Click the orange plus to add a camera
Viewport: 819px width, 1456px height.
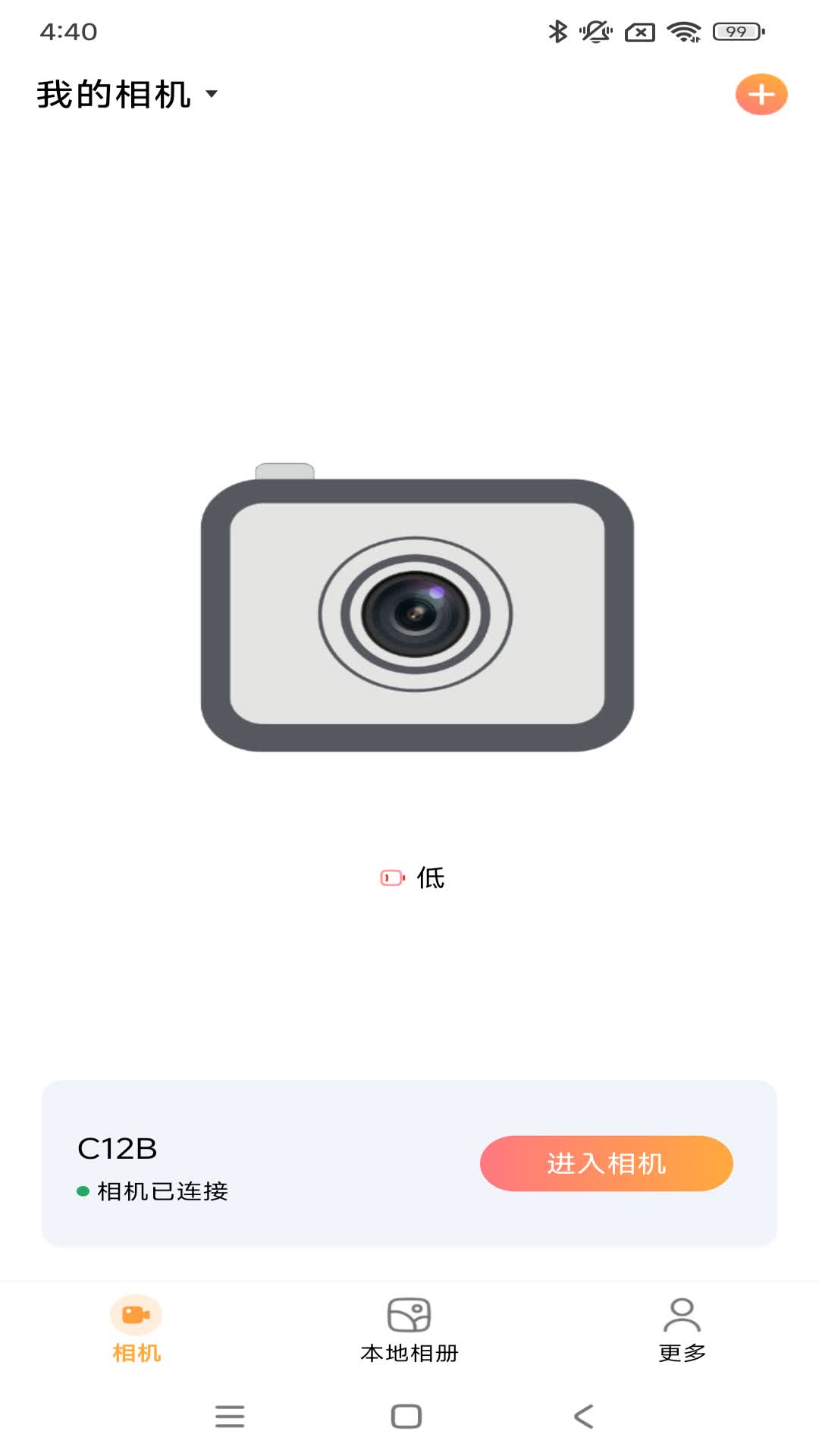[x=761, y=94]
